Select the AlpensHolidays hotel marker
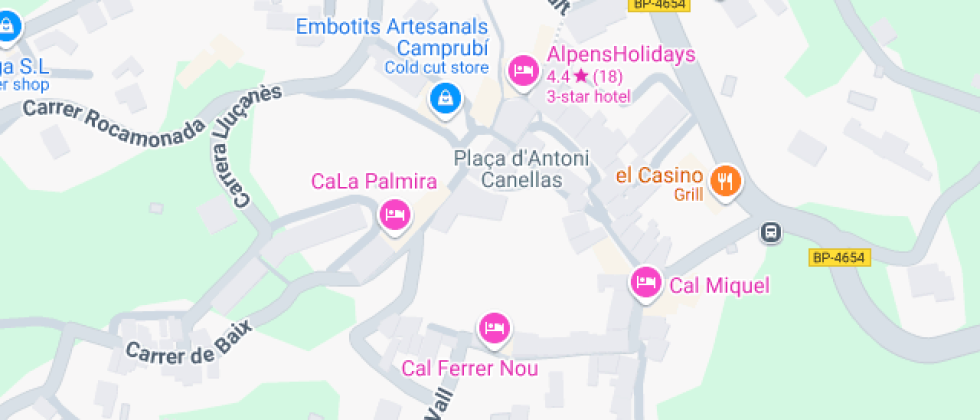 click(x=522, y=70)
